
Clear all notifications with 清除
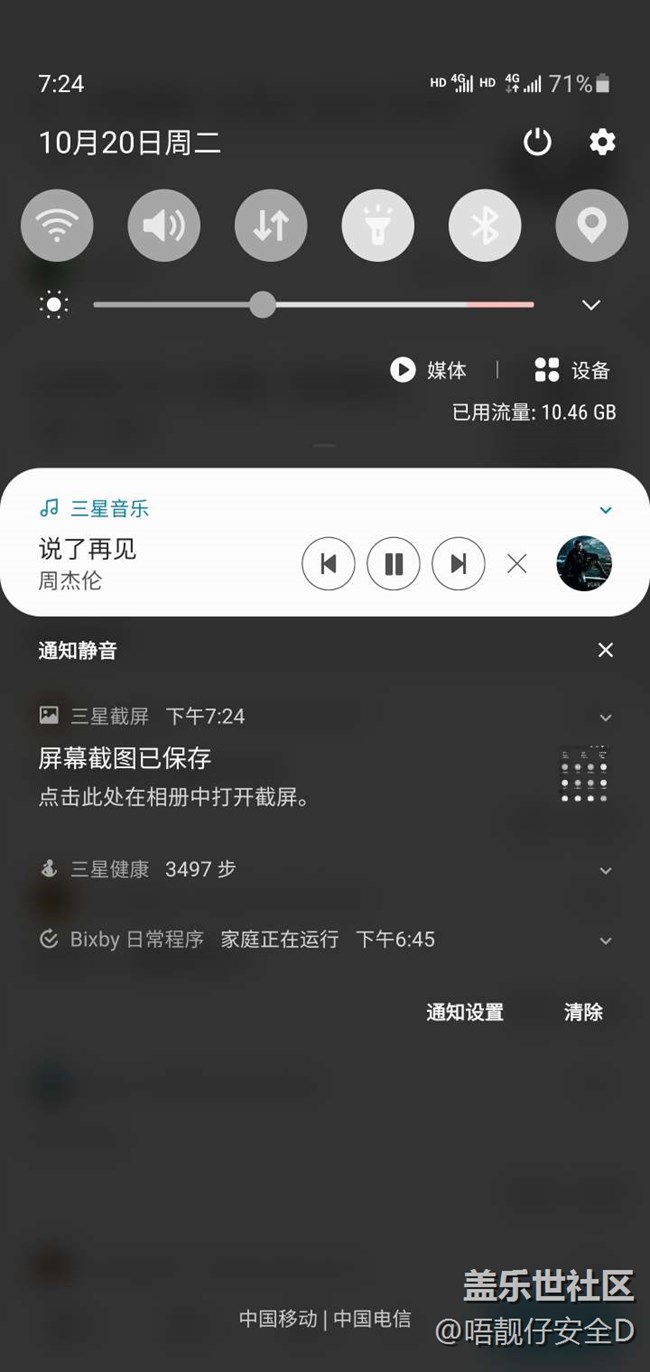pos(583,1012)
